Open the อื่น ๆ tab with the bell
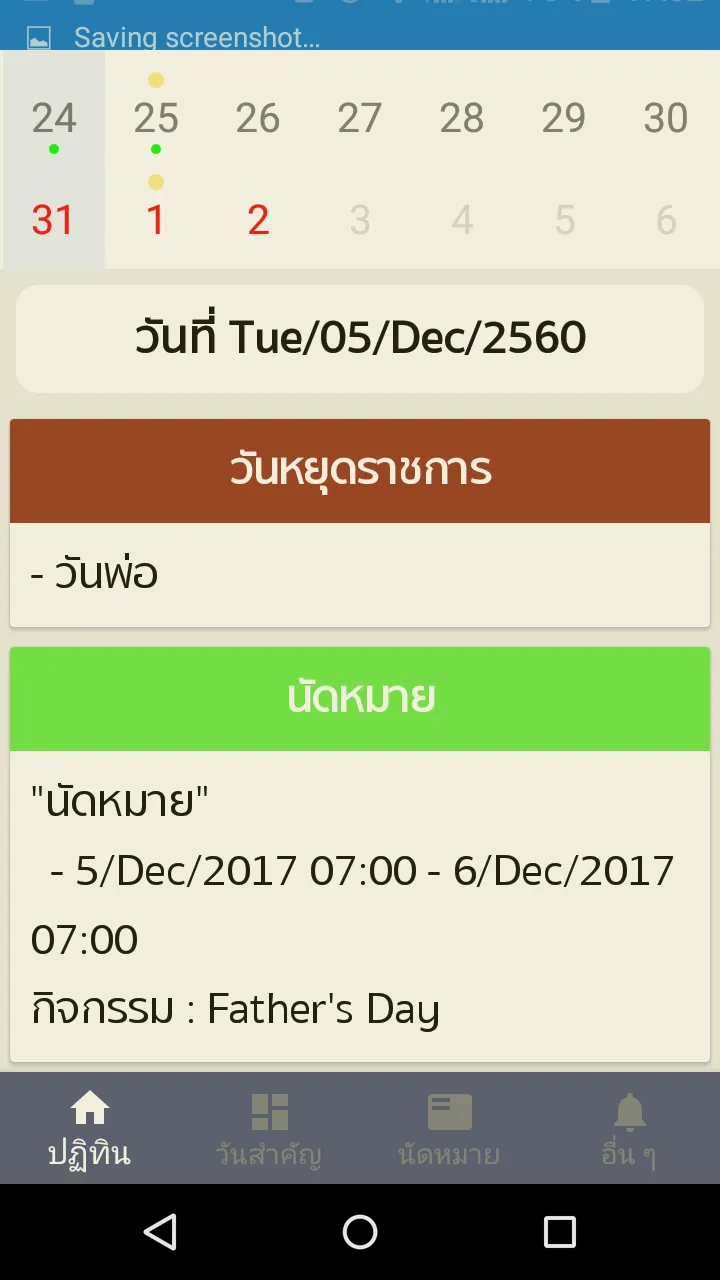The height and width of the screenshot is (1280, 720). pos(629,1129)
